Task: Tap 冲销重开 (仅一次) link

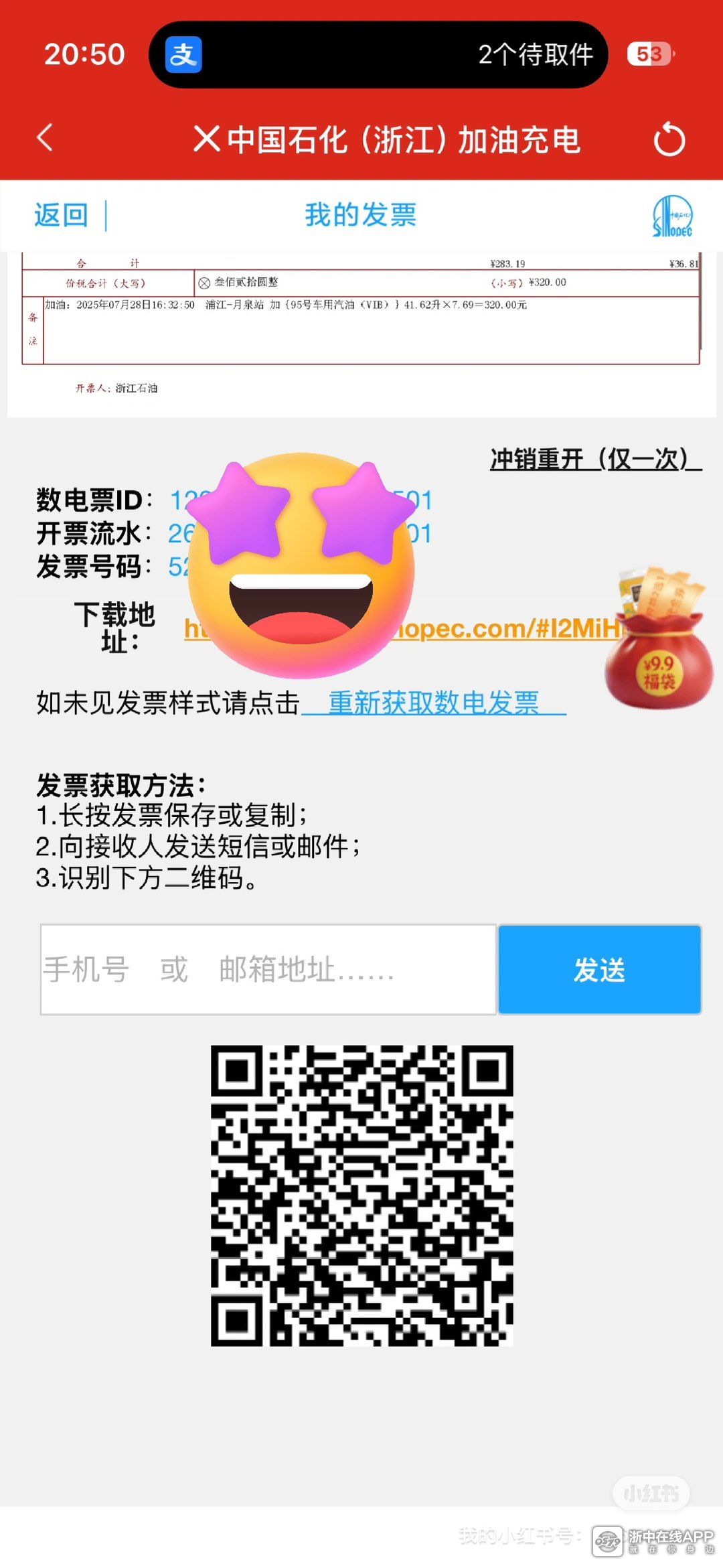Action: [595, 459]
